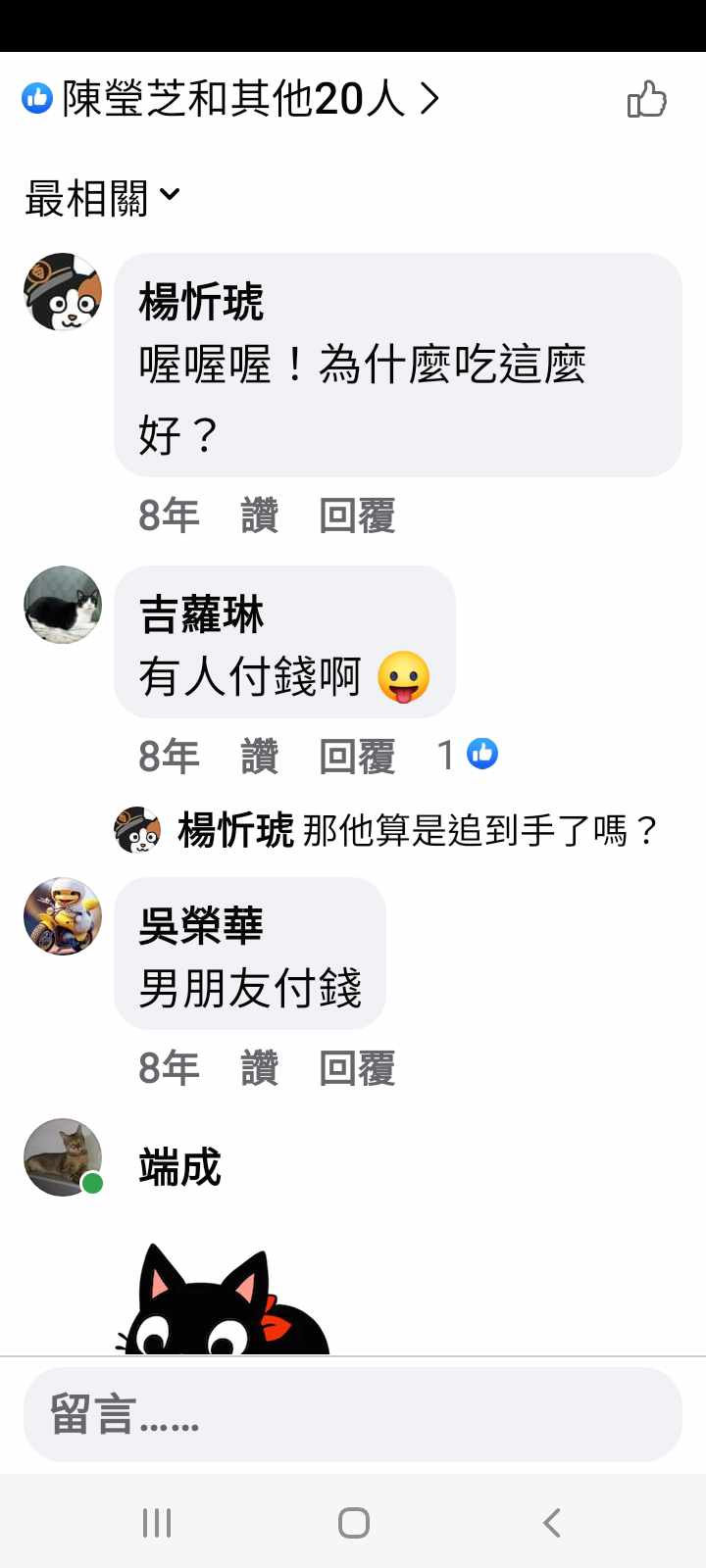Tap the 留言 comment input field
Image resolution: width=706 pixels, height=1568 pixels.
click(353, 1415)
